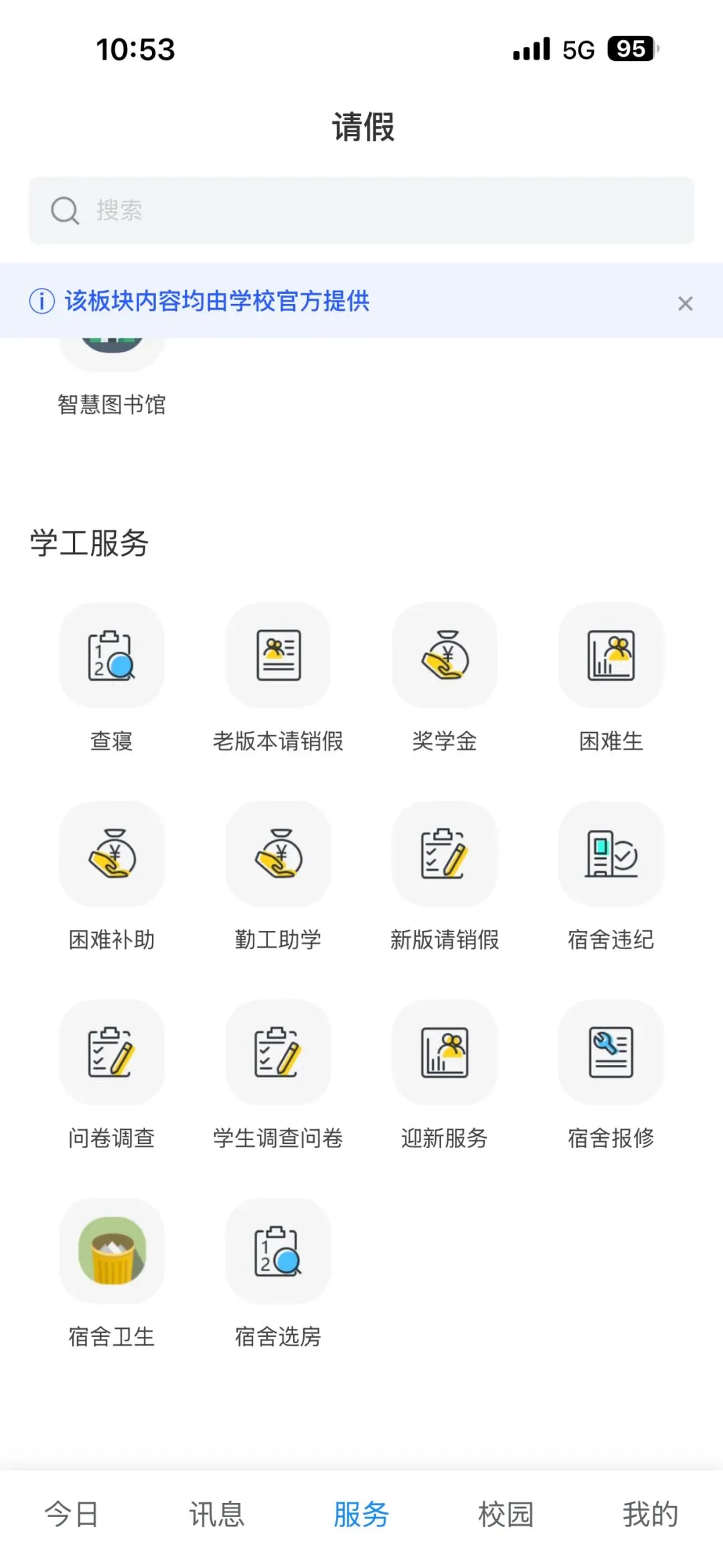Open the 我的 profile tab

(650, 1514)
